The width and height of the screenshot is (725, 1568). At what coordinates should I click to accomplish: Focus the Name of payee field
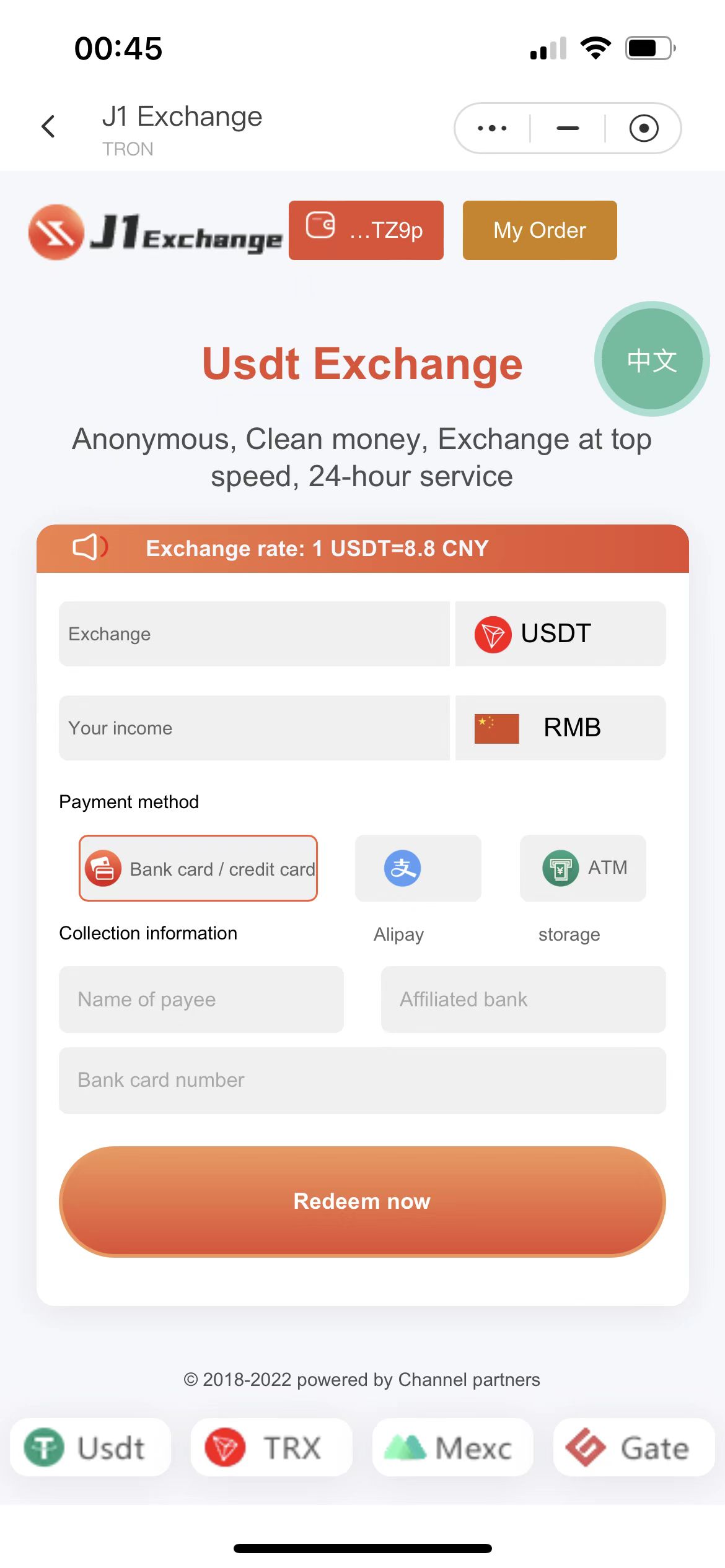[x=201, y=1000]
